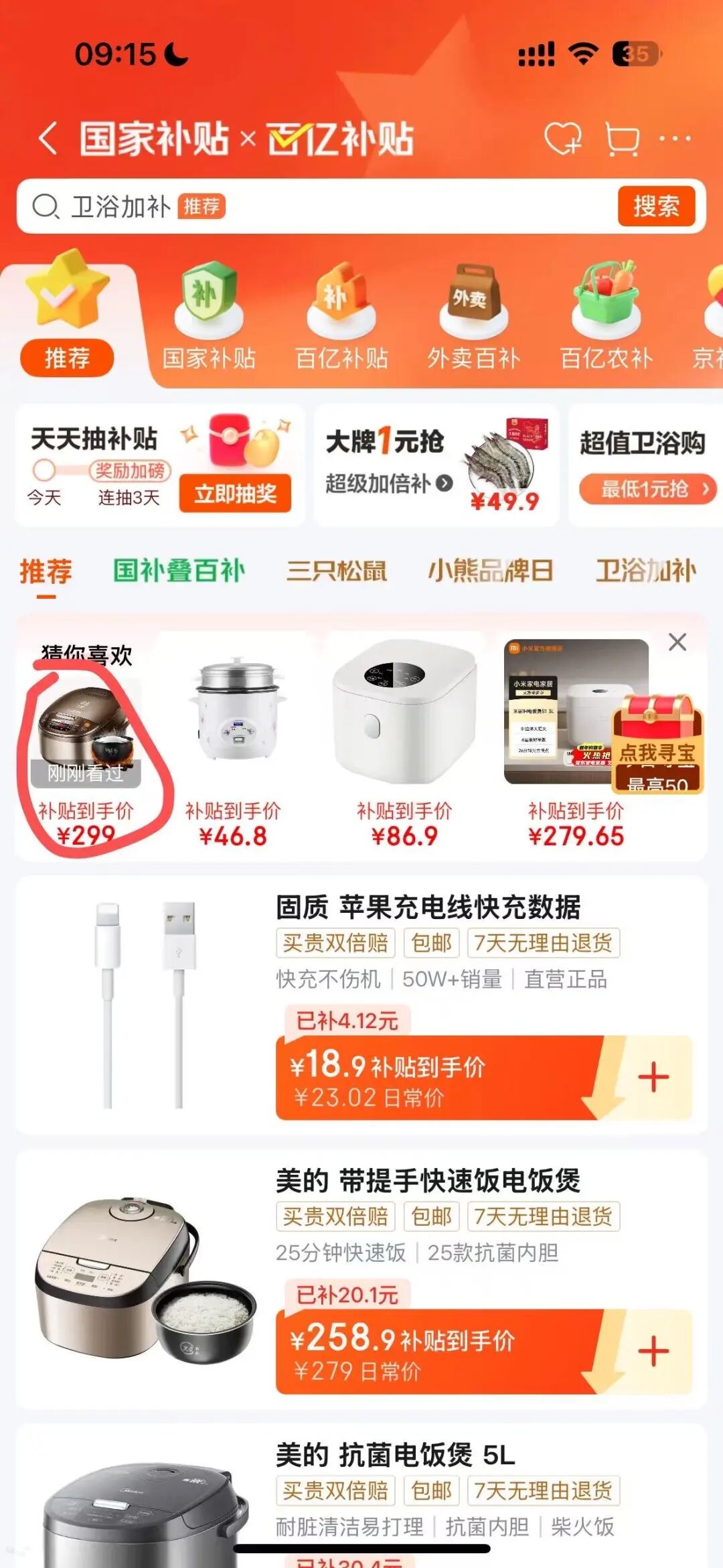This screenshot has width=723, height=1568.
Task: Dismiss the 猜你喜欢 recommendation panel
Action: click(x=677, y=642)
